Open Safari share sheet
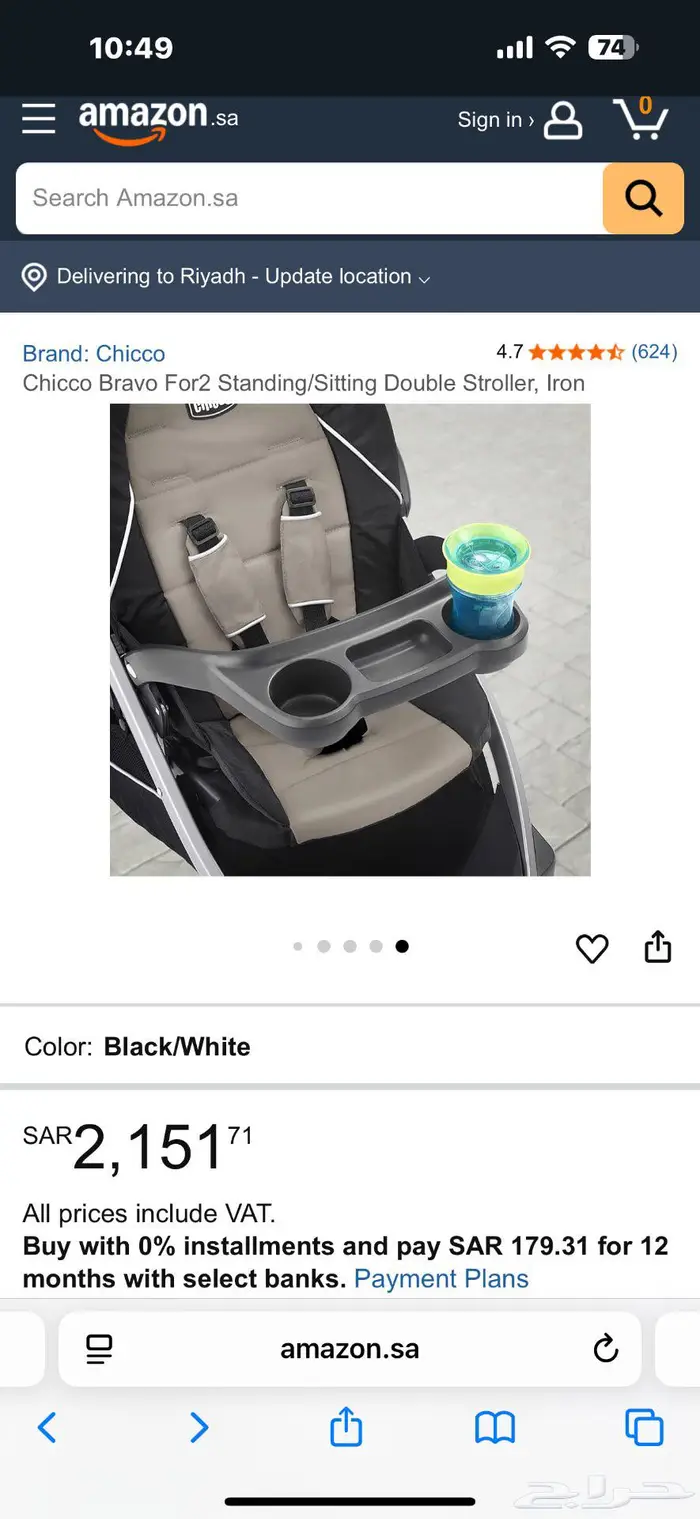700x1519 pixels. pos(346,1426)
